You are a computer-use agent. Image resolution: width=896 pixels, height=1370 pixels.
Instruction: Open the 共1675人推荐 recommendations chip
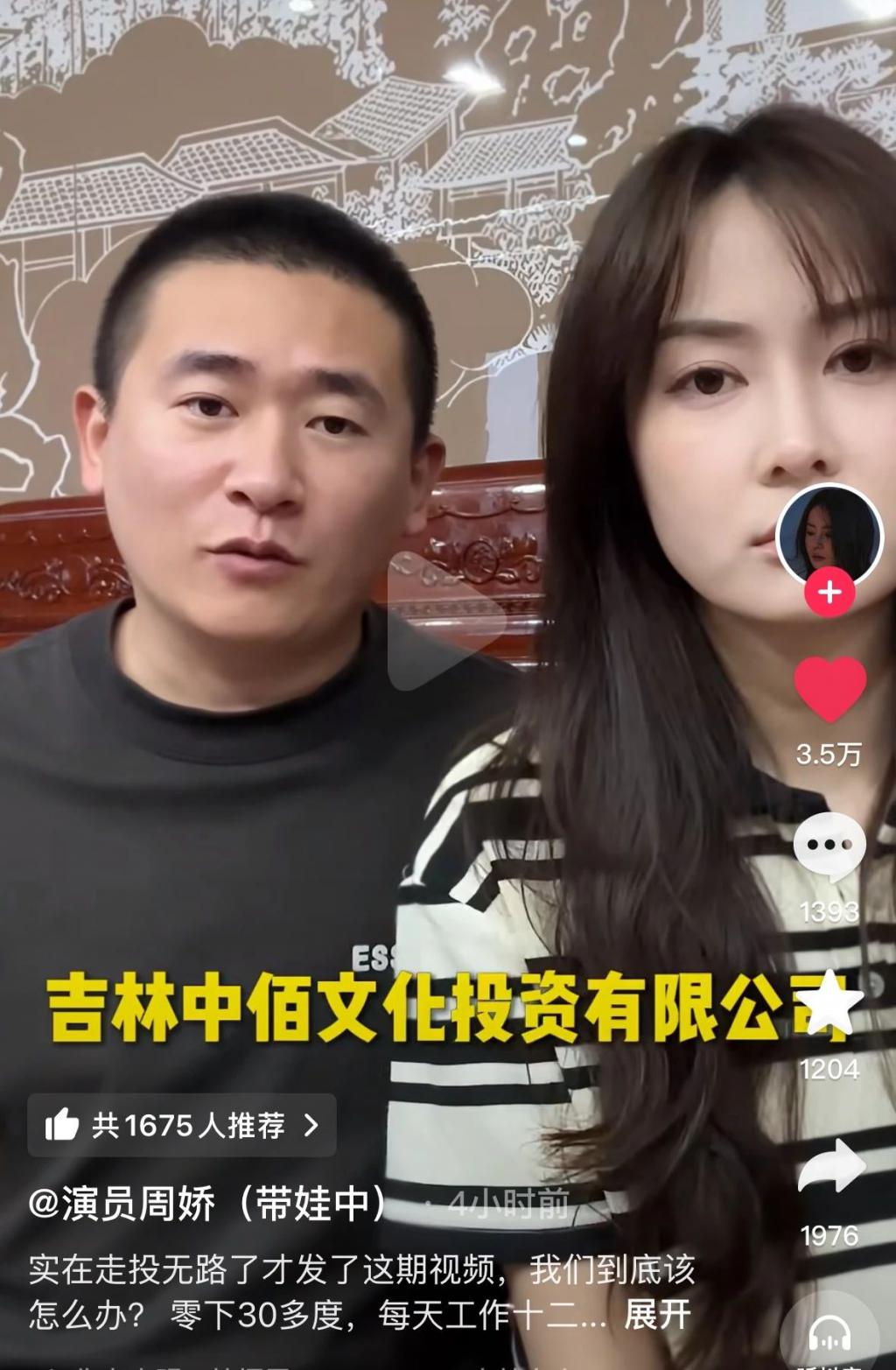coord(182,1125)
